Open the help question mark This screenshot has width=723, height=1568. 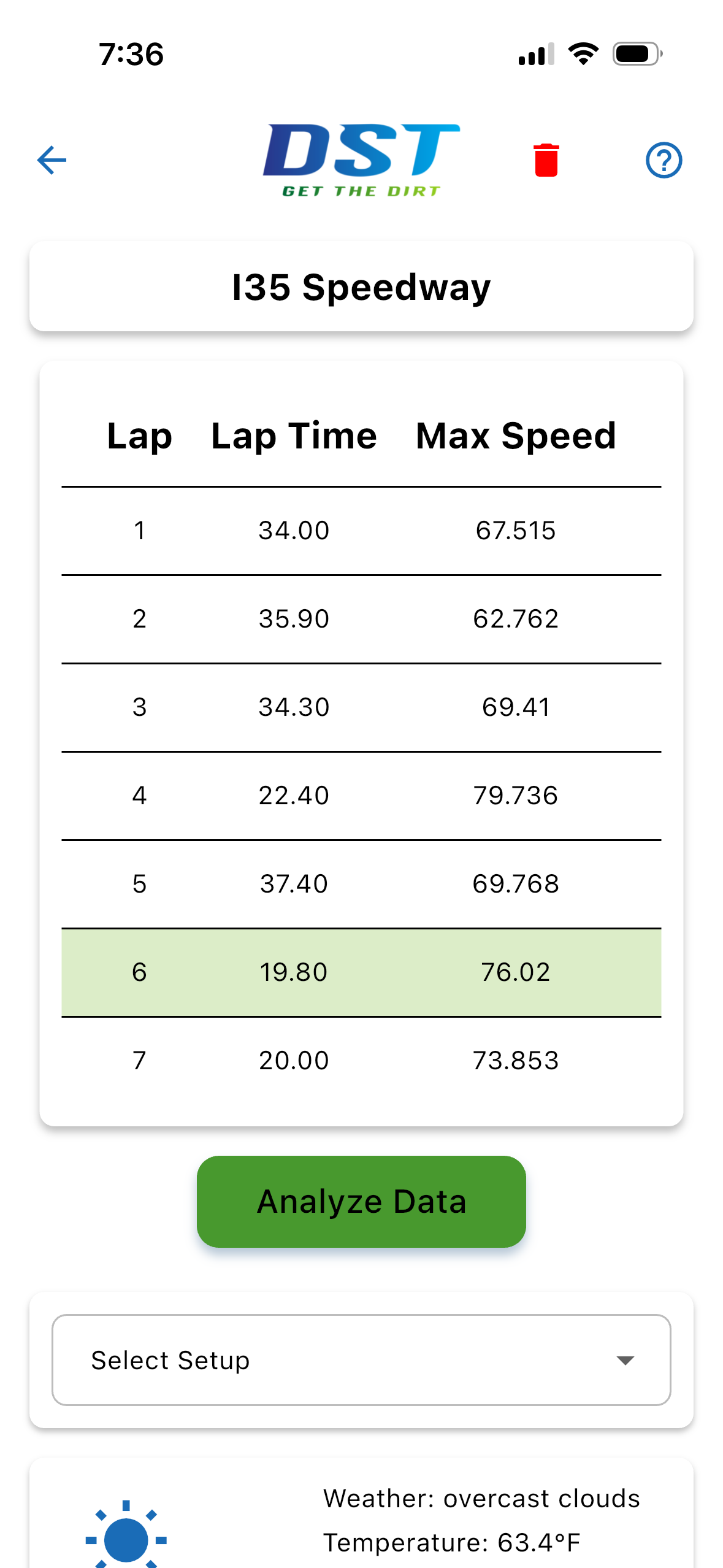click(x=664, y=160)
